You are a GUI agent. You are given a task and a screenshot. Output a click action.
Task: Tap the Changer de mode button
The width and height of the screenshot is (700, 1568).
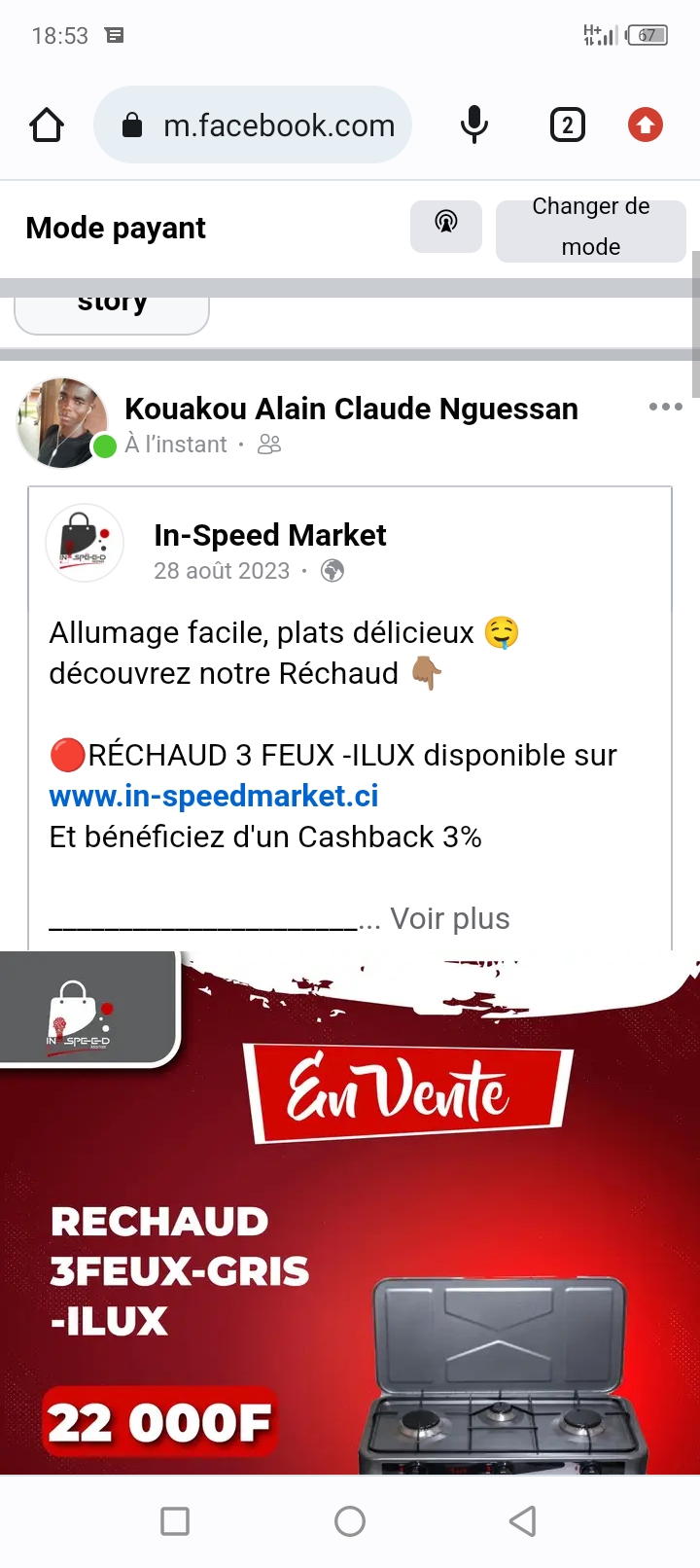590,230
